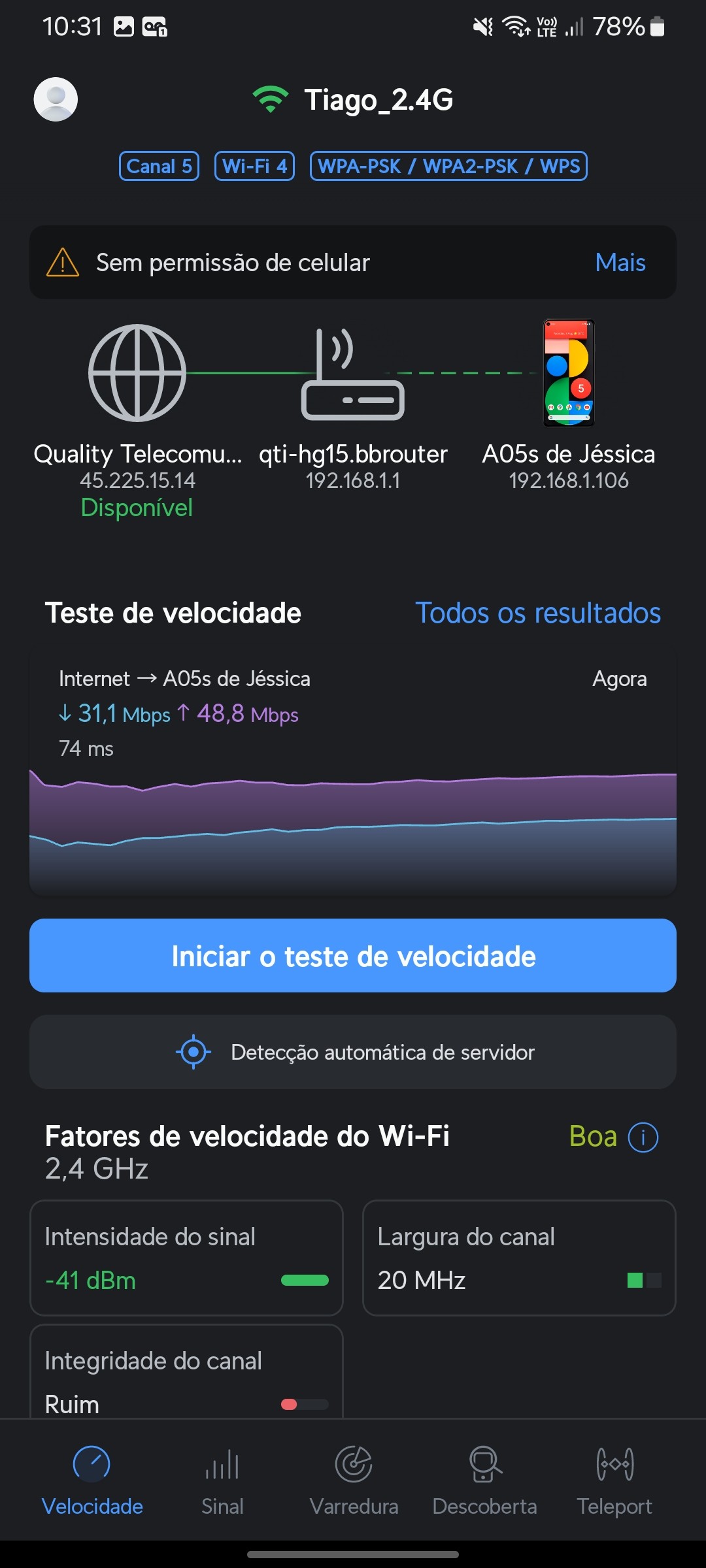Viewport: 706px width, 1568px height.
Task: Start Iniciar o teste de velocidade
Action: point(353,956)
